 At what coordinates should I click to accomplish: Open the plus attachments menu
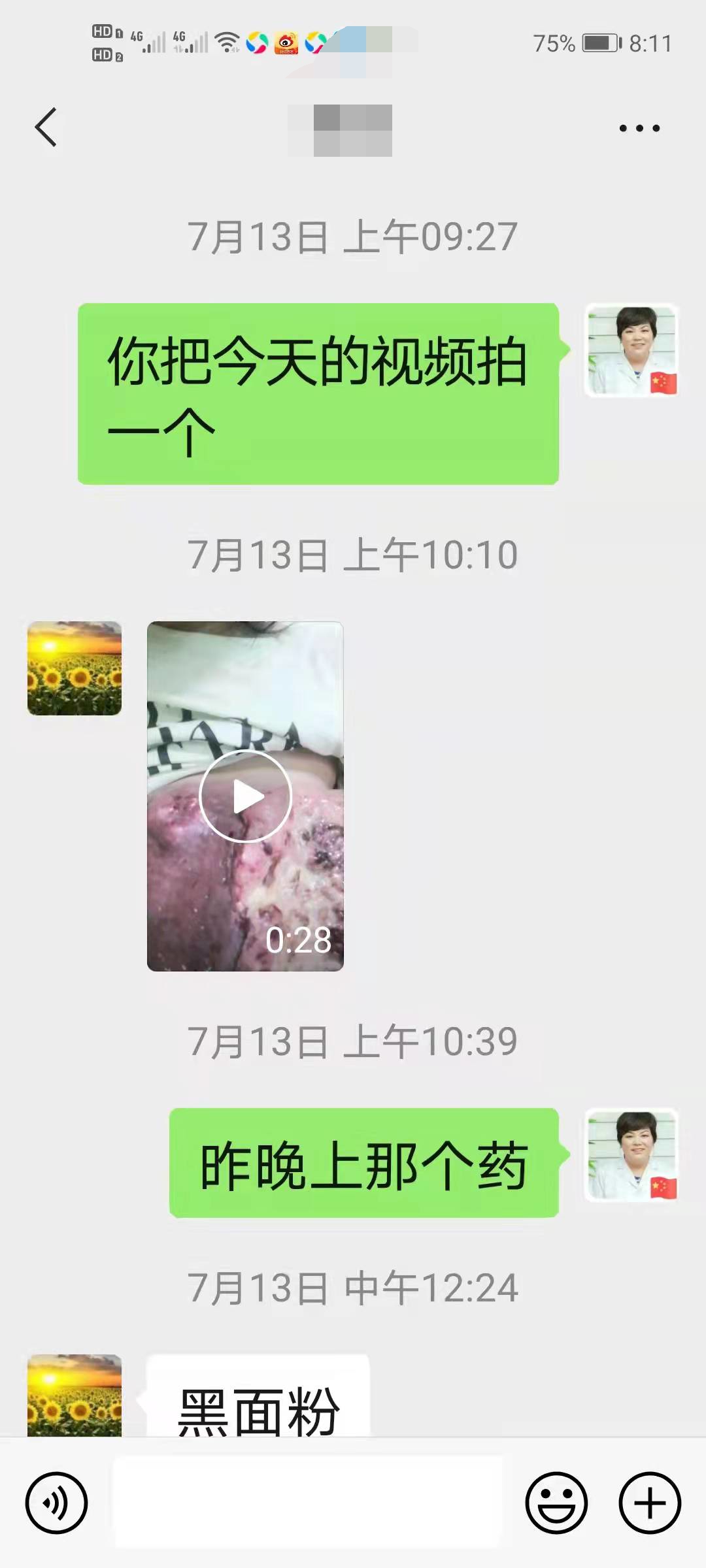click(x=650, y=1503)
